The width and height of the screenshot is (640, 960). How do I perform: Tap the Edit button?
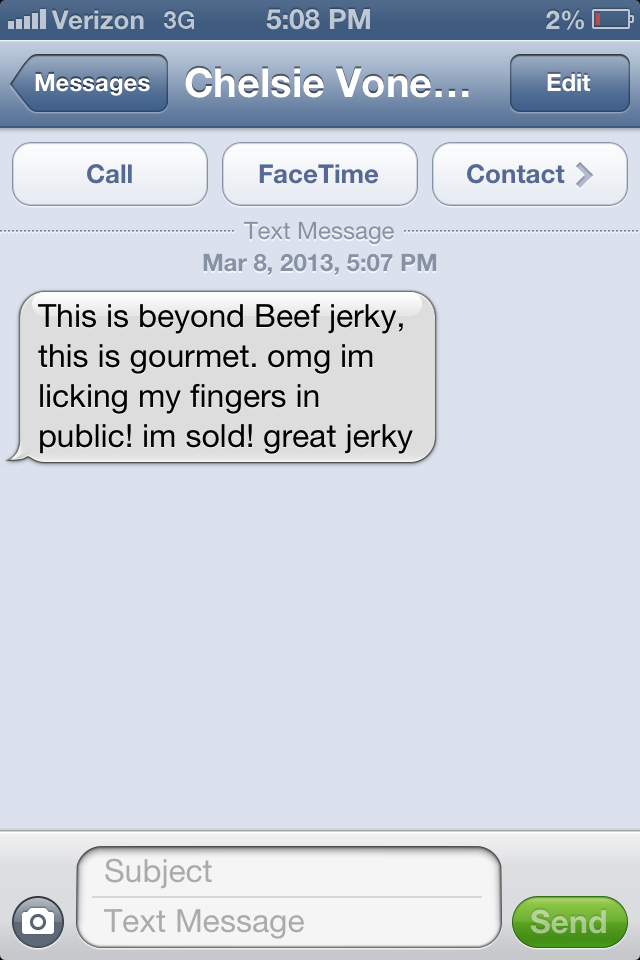568,84
